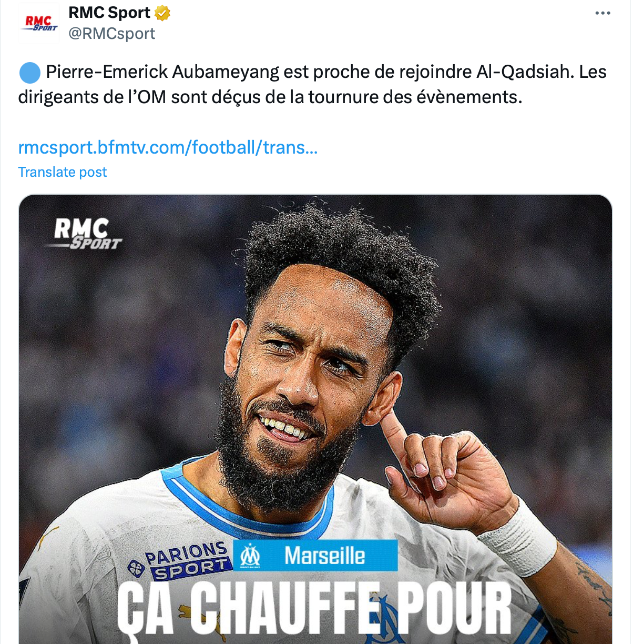Open the RMC Sport profile picture

click(x=39, y=23)
